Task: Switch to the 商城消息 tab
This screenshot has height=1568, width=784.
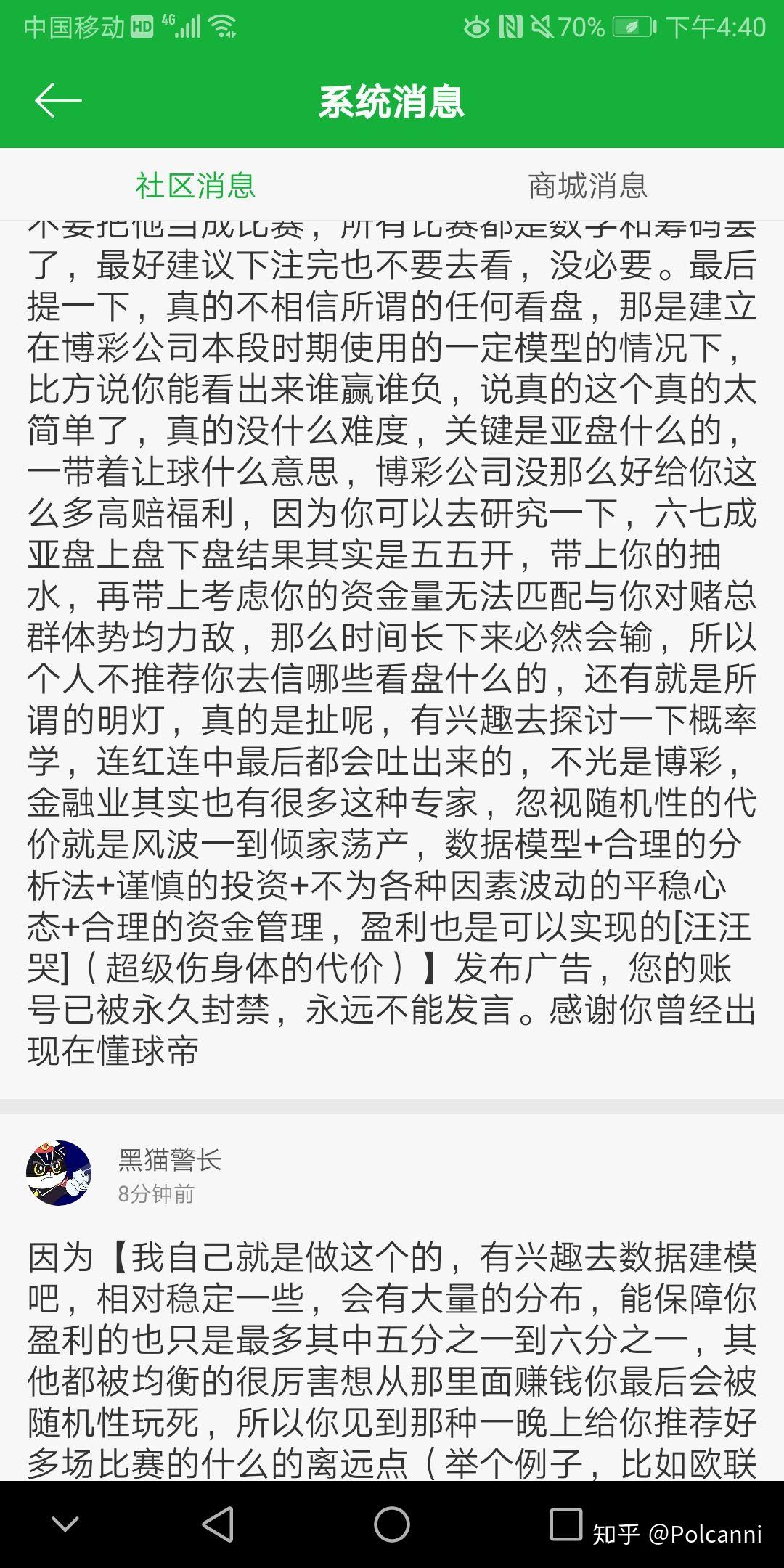Action: point(587,186)
